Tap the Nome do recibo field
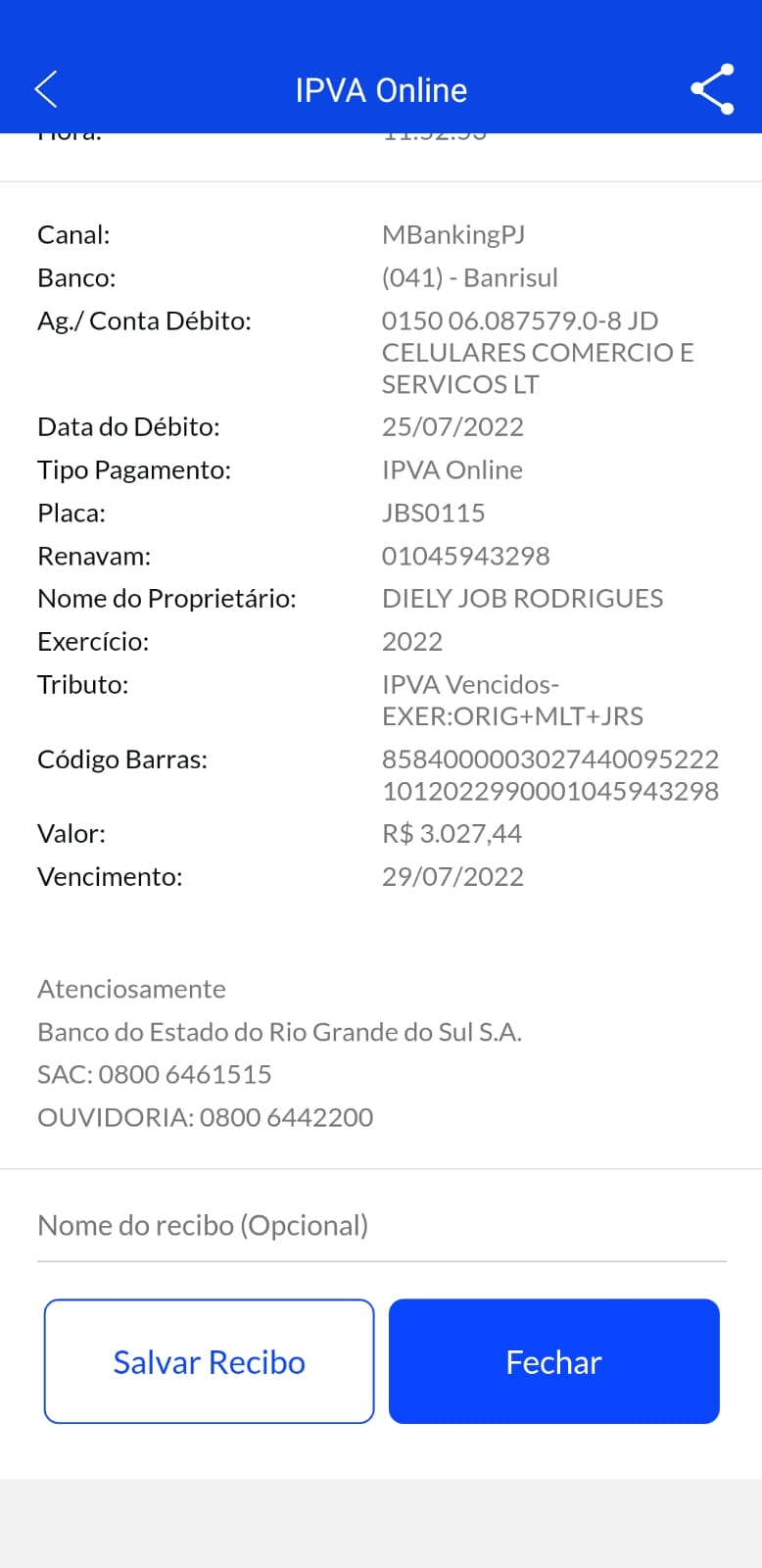 [381, 1226]
